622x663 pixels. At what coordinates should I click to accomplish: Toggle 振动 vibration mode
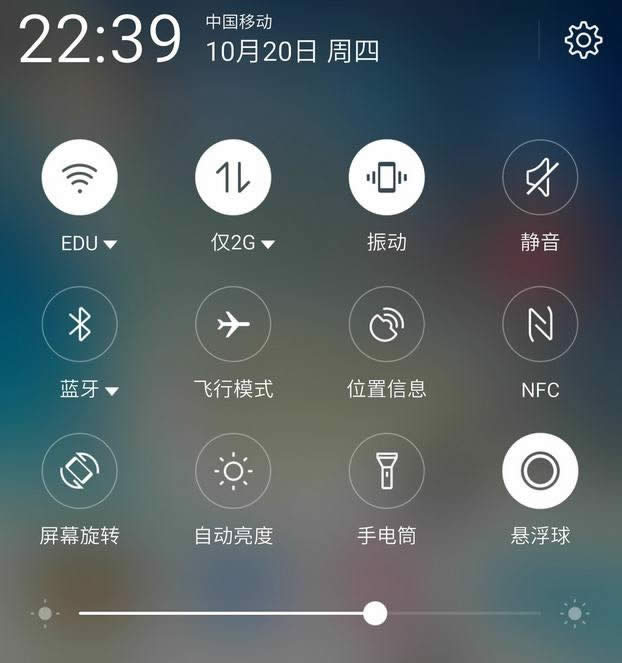[386, 178]
